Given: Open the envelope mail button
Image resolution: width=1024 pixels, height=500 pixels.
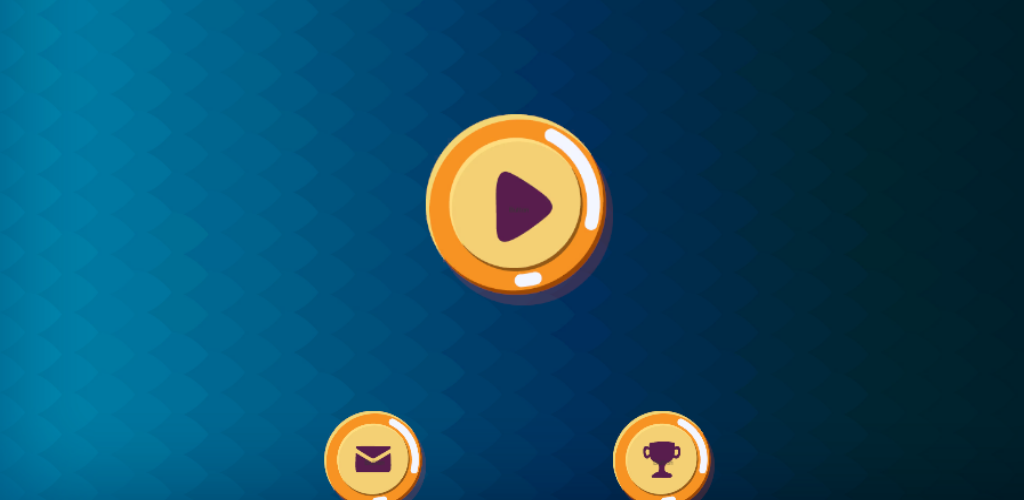Looking at the screenshot, I should [372, 459].
